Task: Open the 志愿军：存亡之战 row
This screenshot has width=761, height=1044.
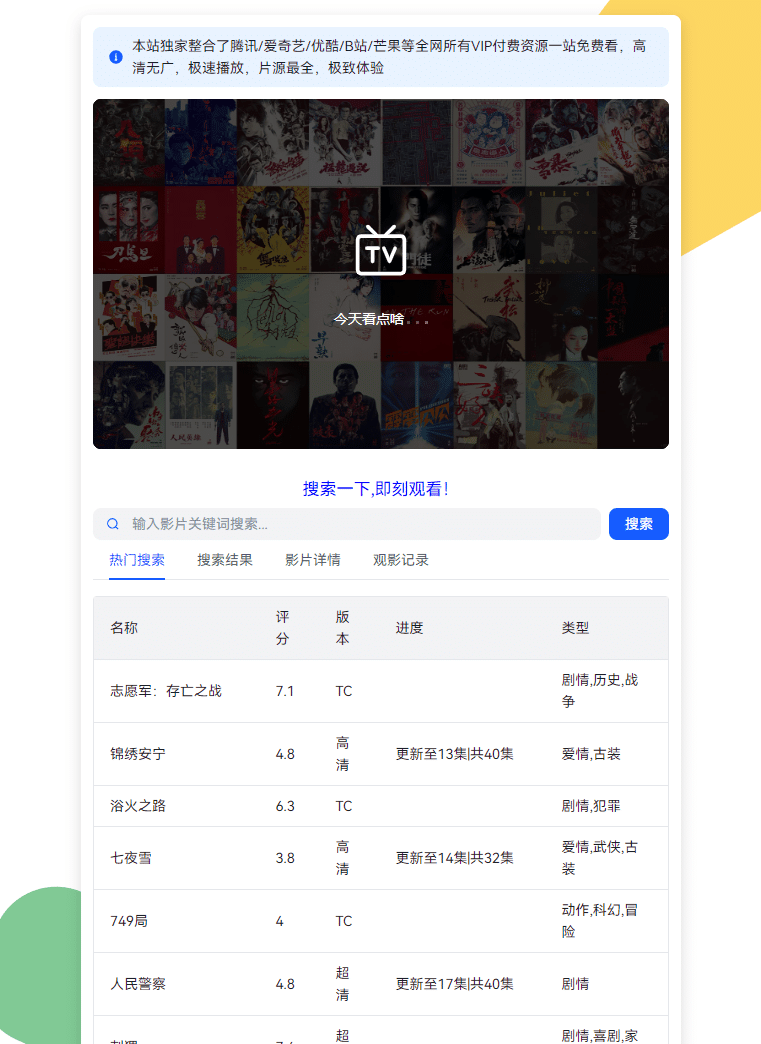Action: click(166, 691)
